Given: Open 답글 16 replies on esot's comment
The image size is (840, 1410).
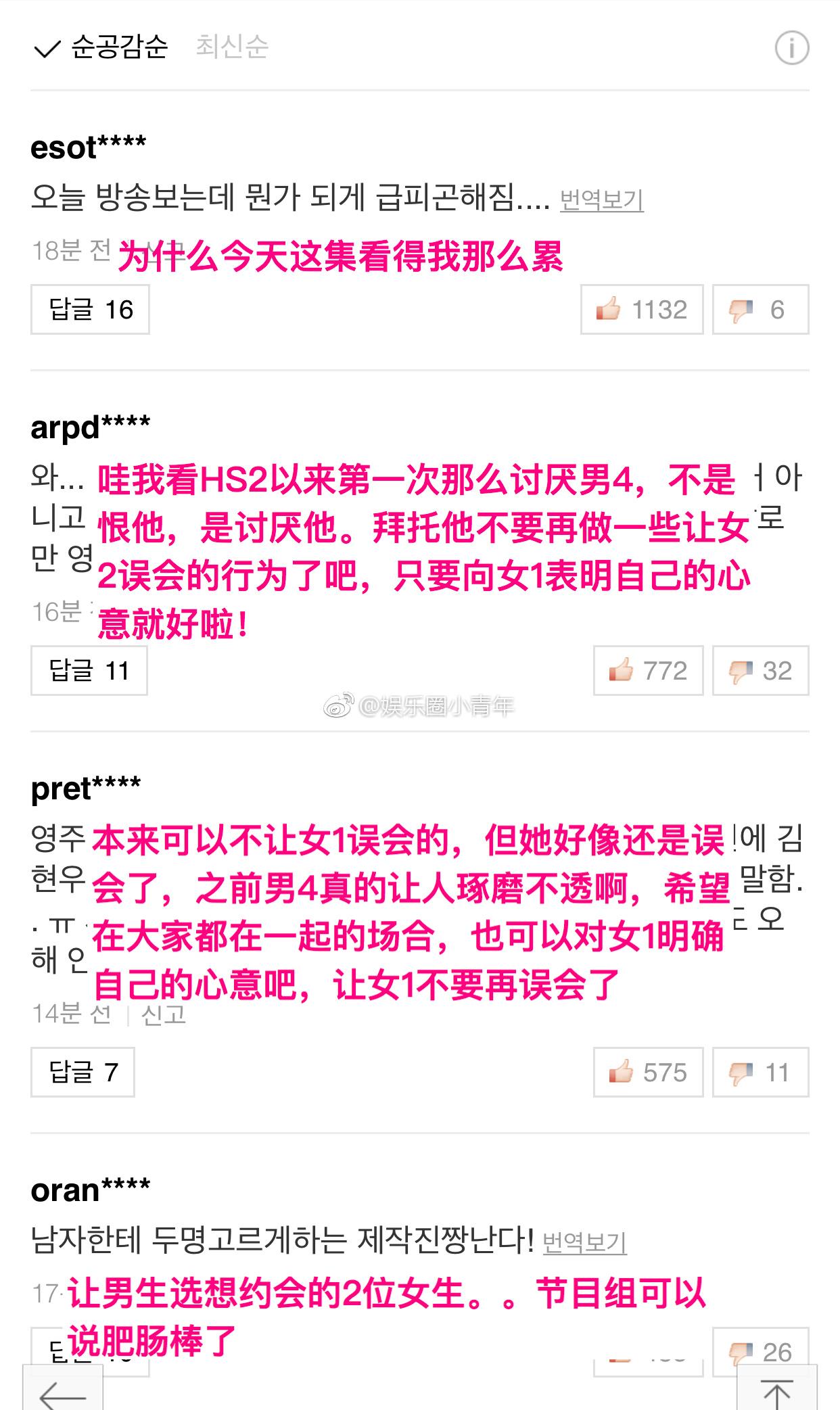Looking at the screenshot, I should (x=90, y=310).
